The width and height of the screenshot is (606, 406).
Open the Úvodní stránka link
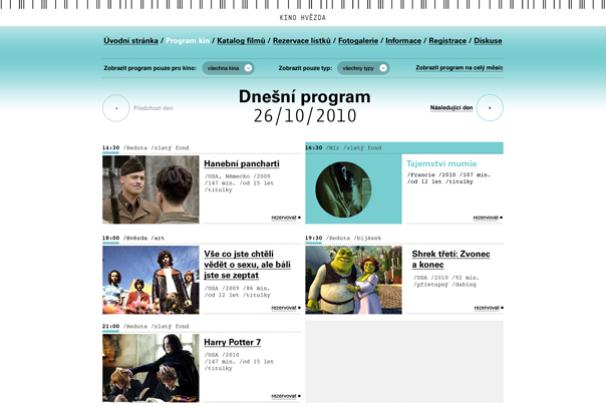(x=130, y=41)
